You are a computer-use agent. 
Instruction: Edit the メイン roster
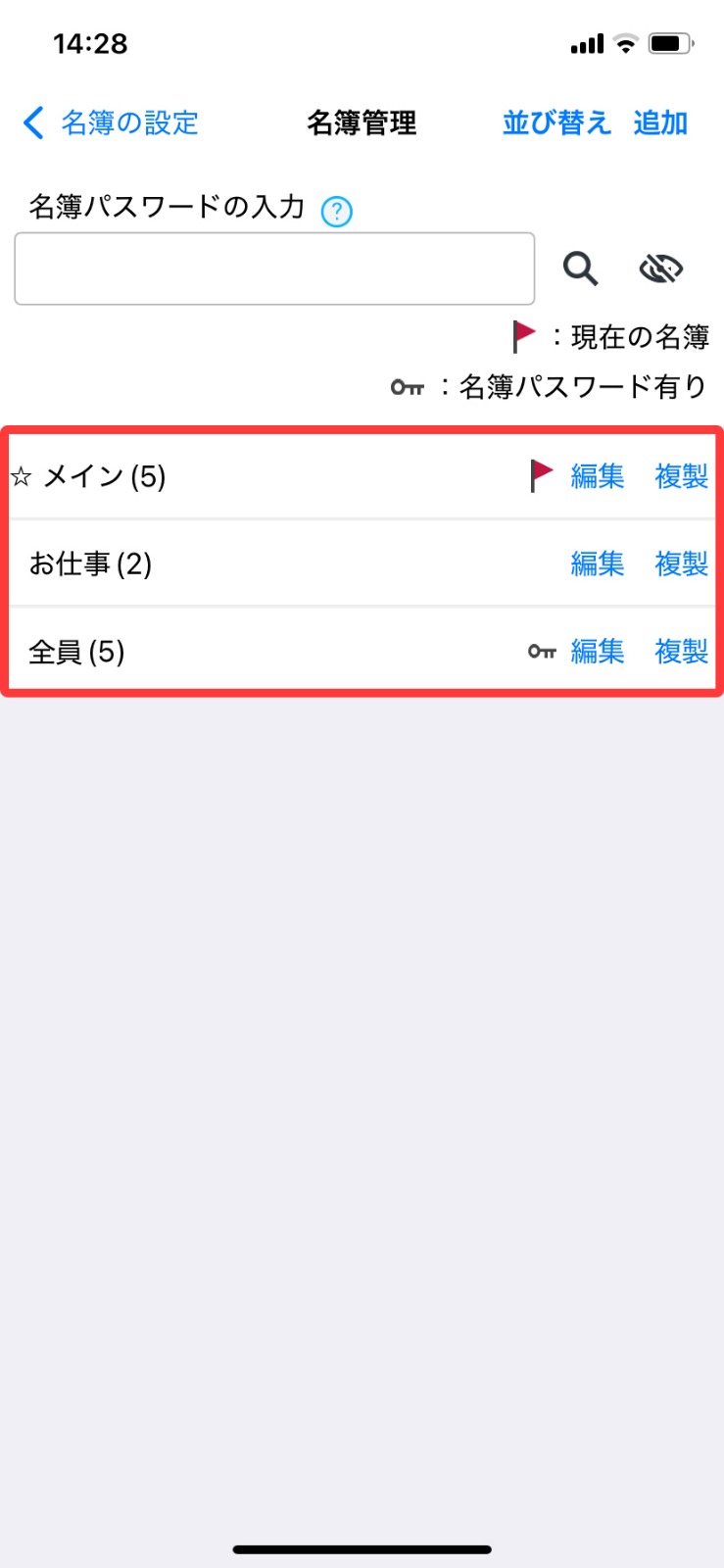(598, 477)
